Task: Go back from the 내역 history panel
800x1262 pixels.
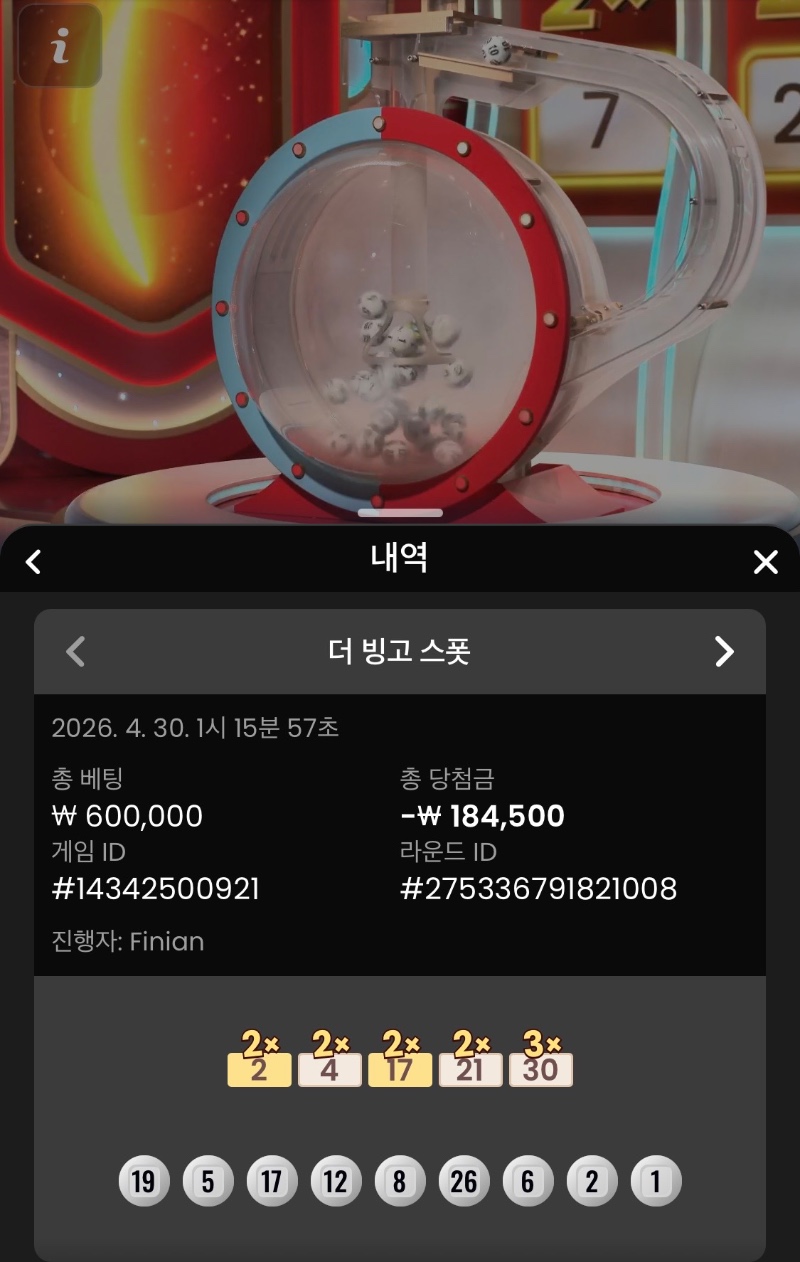Action: click(33, 561)
